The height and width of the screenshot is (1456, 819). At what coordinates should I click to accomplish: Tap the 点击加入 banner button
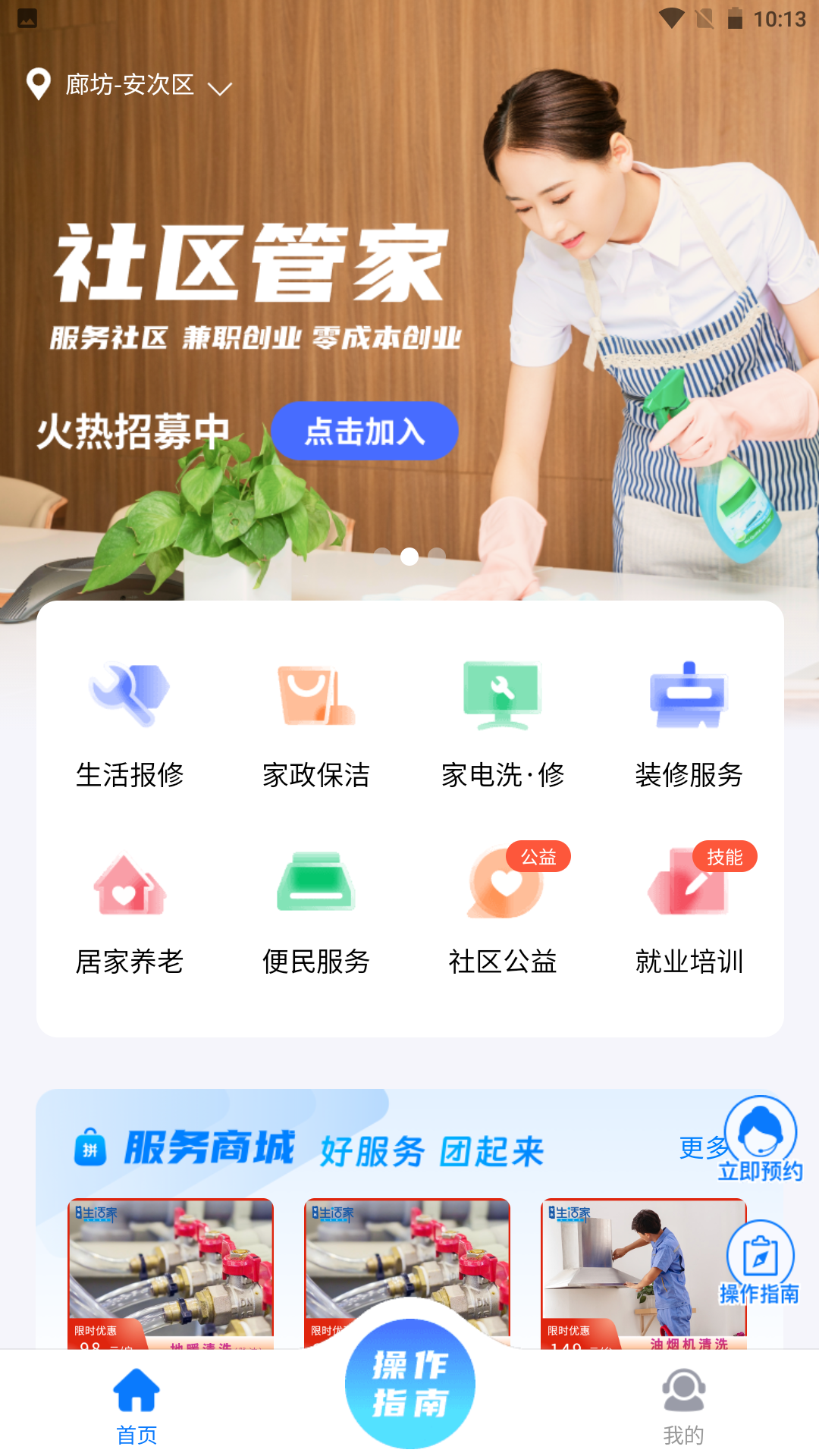click(365, 431)
